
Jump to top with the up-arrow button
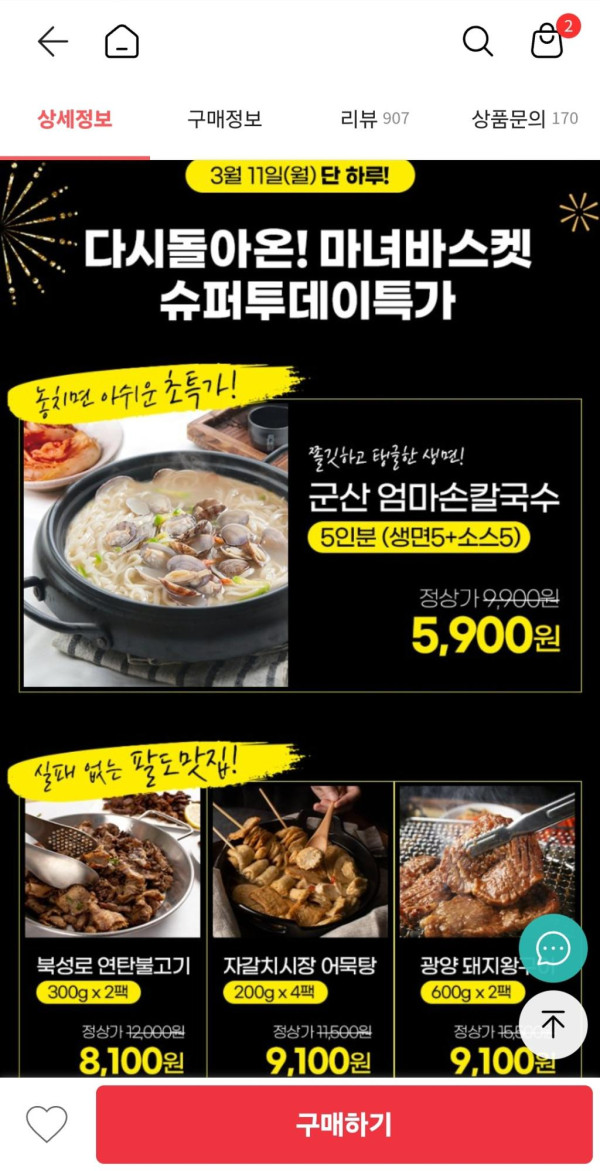click(552, 1024)
